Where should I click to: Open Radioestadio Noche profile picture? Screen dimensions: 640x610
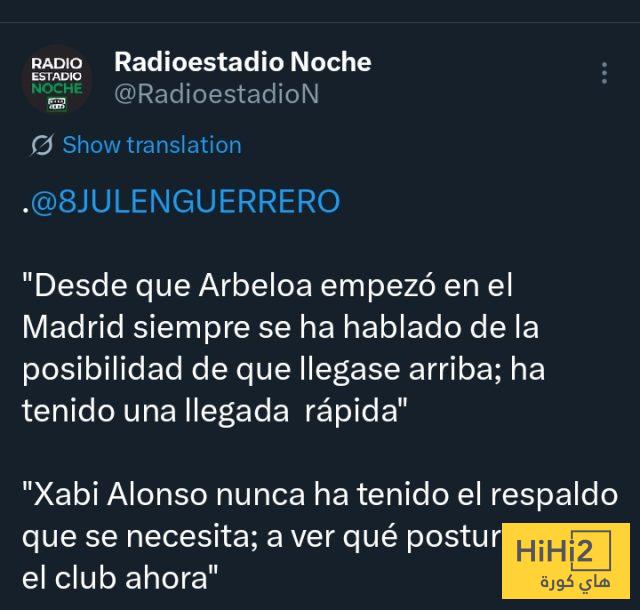[x=56, y=80]
